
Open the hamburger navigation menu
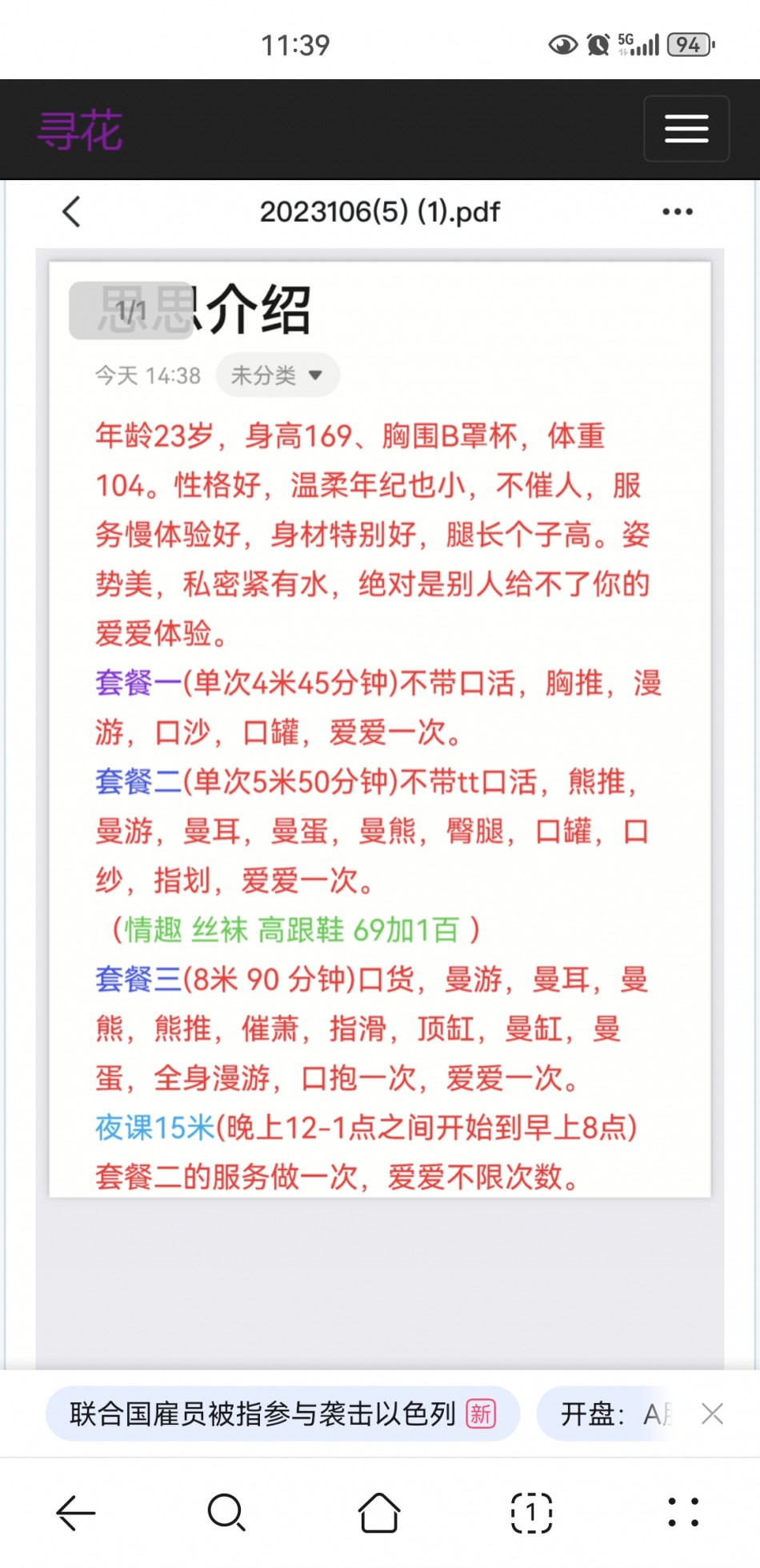coord(686,129)
